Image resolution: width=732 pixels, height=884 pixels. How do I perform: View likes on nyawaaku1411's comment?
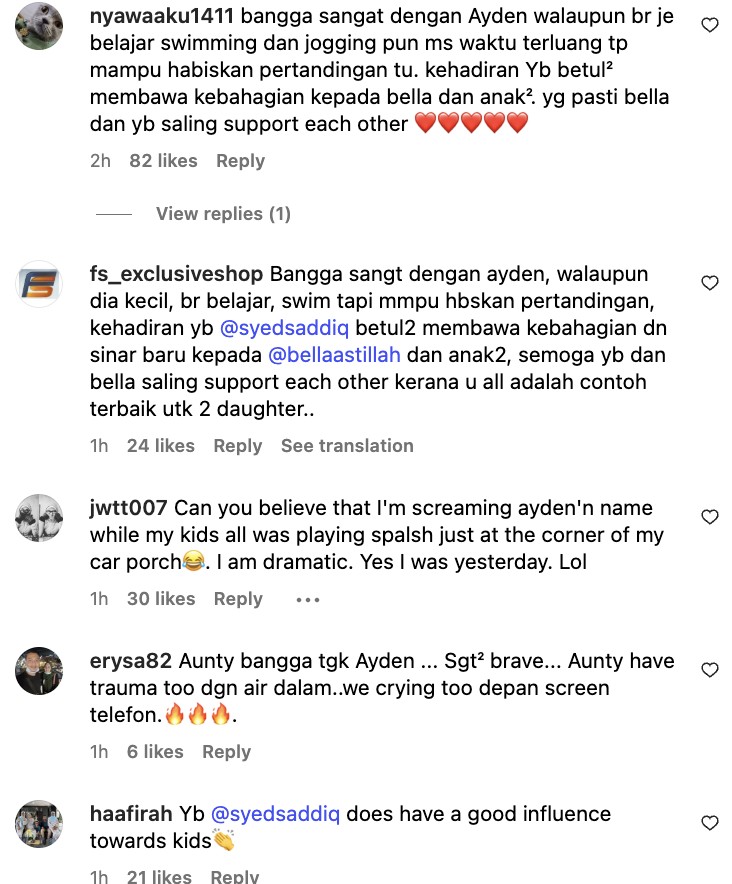[163, 161]
